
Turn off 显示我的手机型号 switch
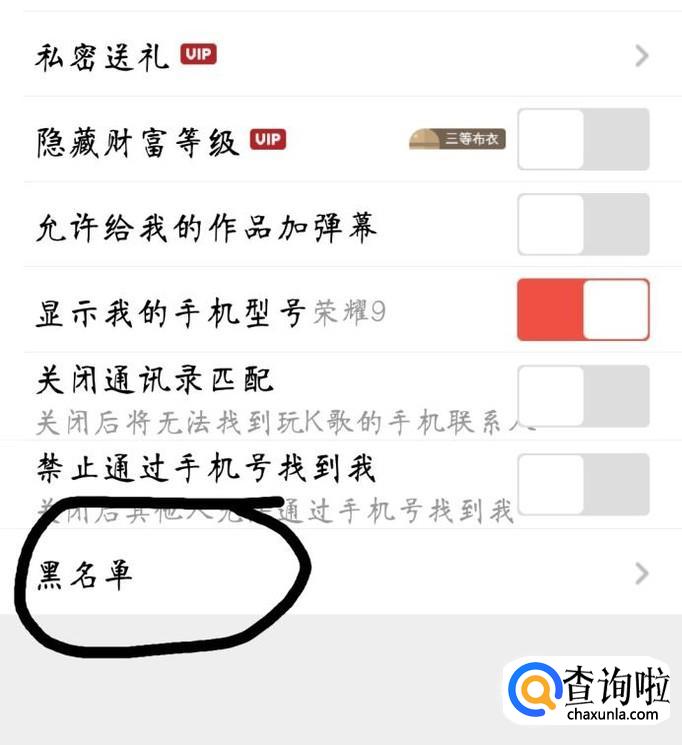click(x=583, y=309)
